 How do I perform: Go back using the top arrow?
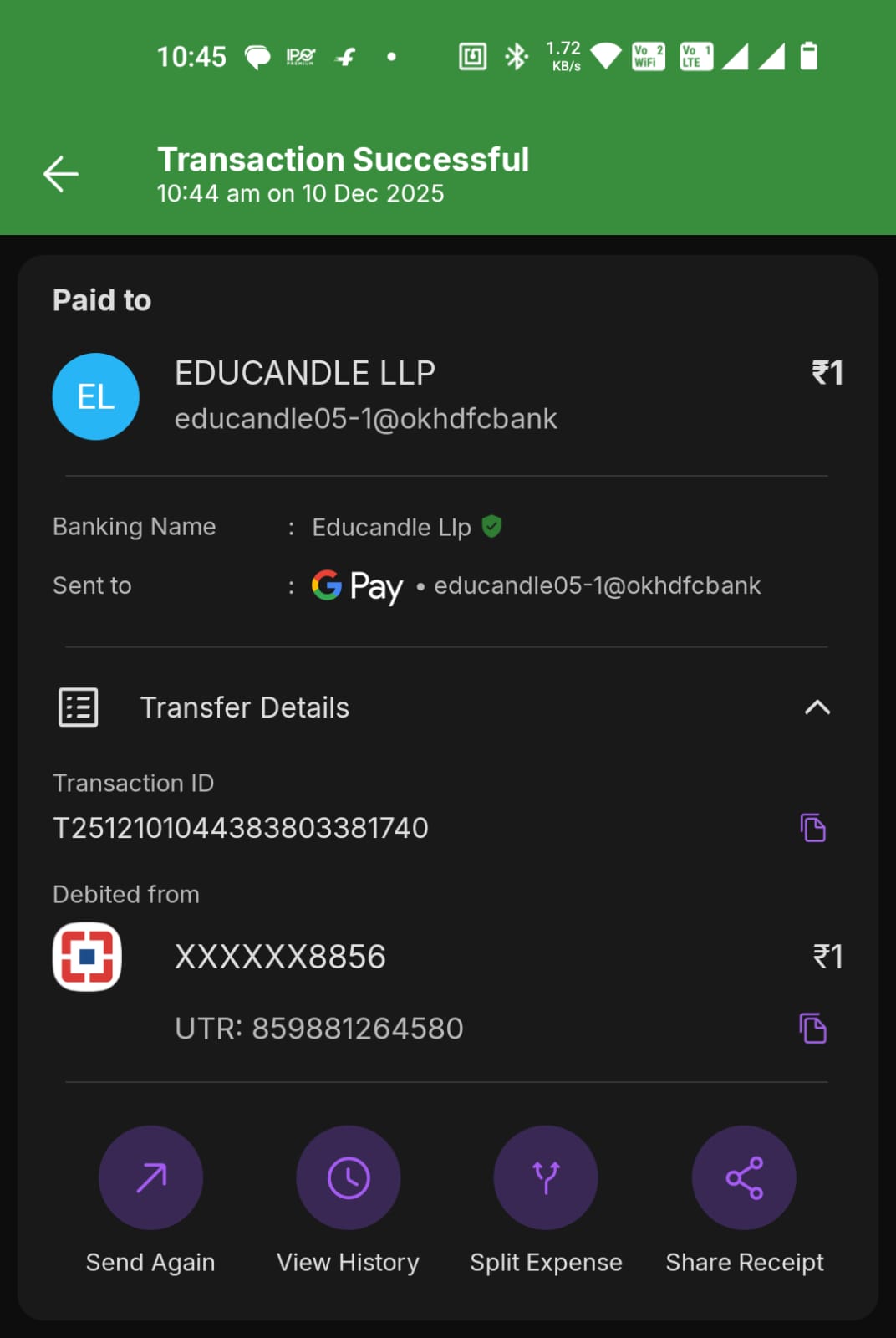(x=61, y=174)
